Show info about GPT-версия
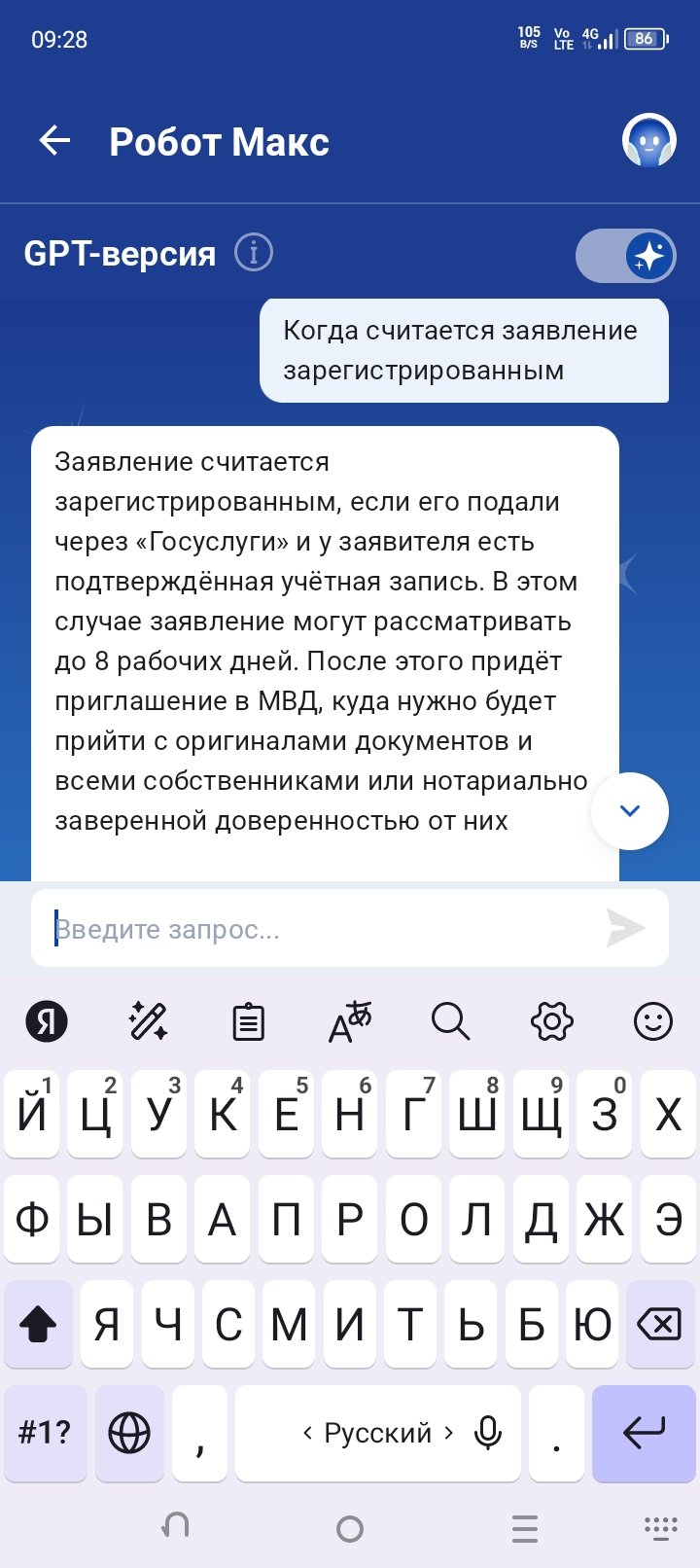 (x=254, y=253)
